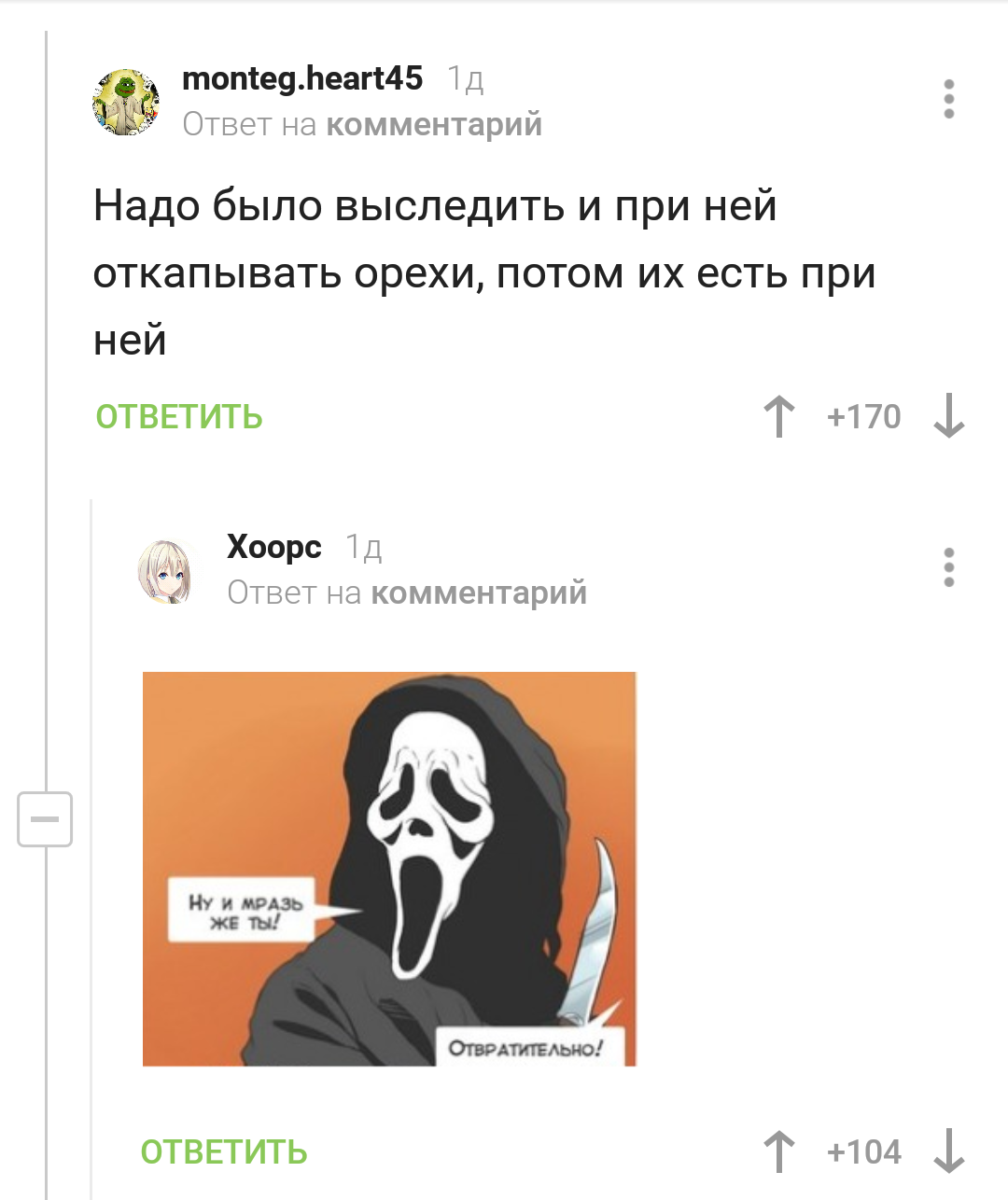This screenshot has height=1200, width=1008.
Task: Downvote monteg.heart45's comment with +170
Action: pos(948,417)
